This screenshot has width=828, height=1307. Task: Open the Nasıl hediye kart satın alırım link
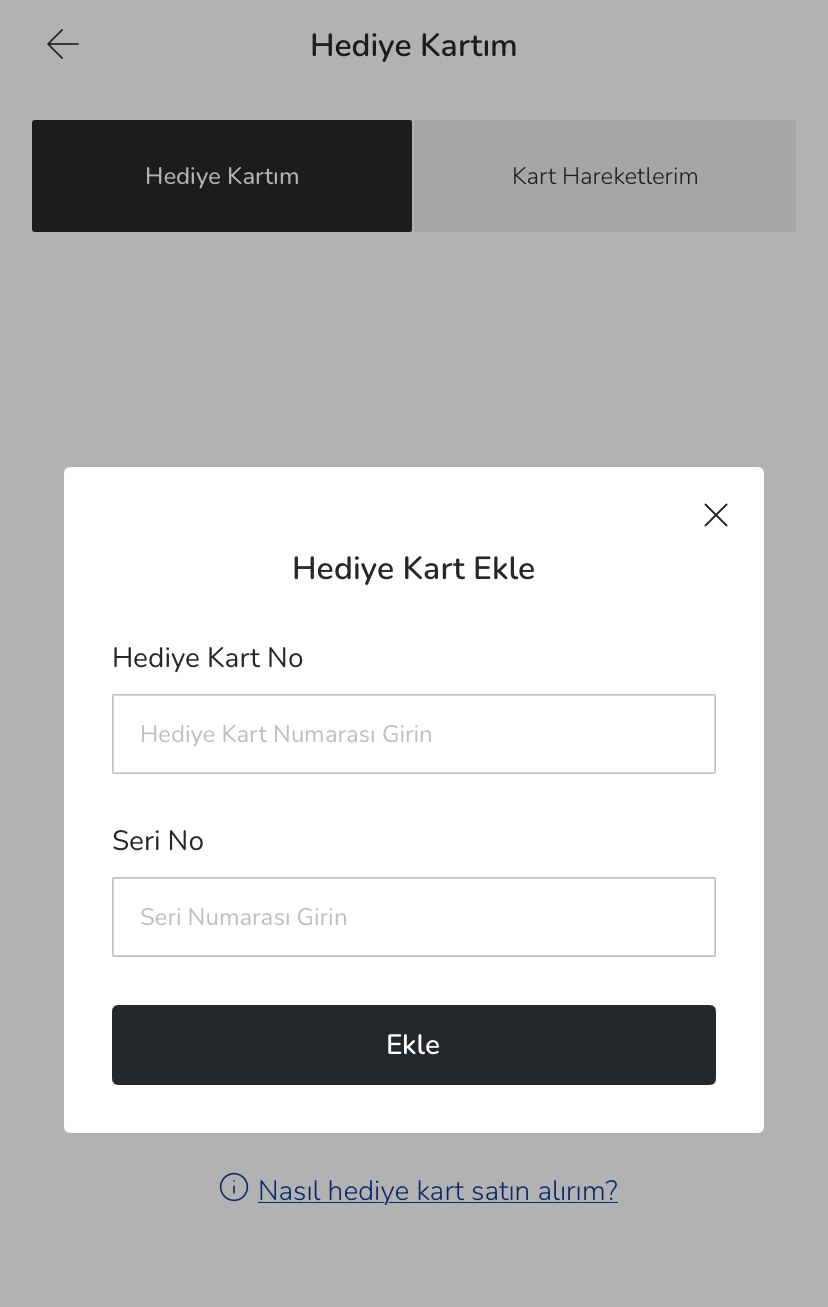coord(437,1190)
